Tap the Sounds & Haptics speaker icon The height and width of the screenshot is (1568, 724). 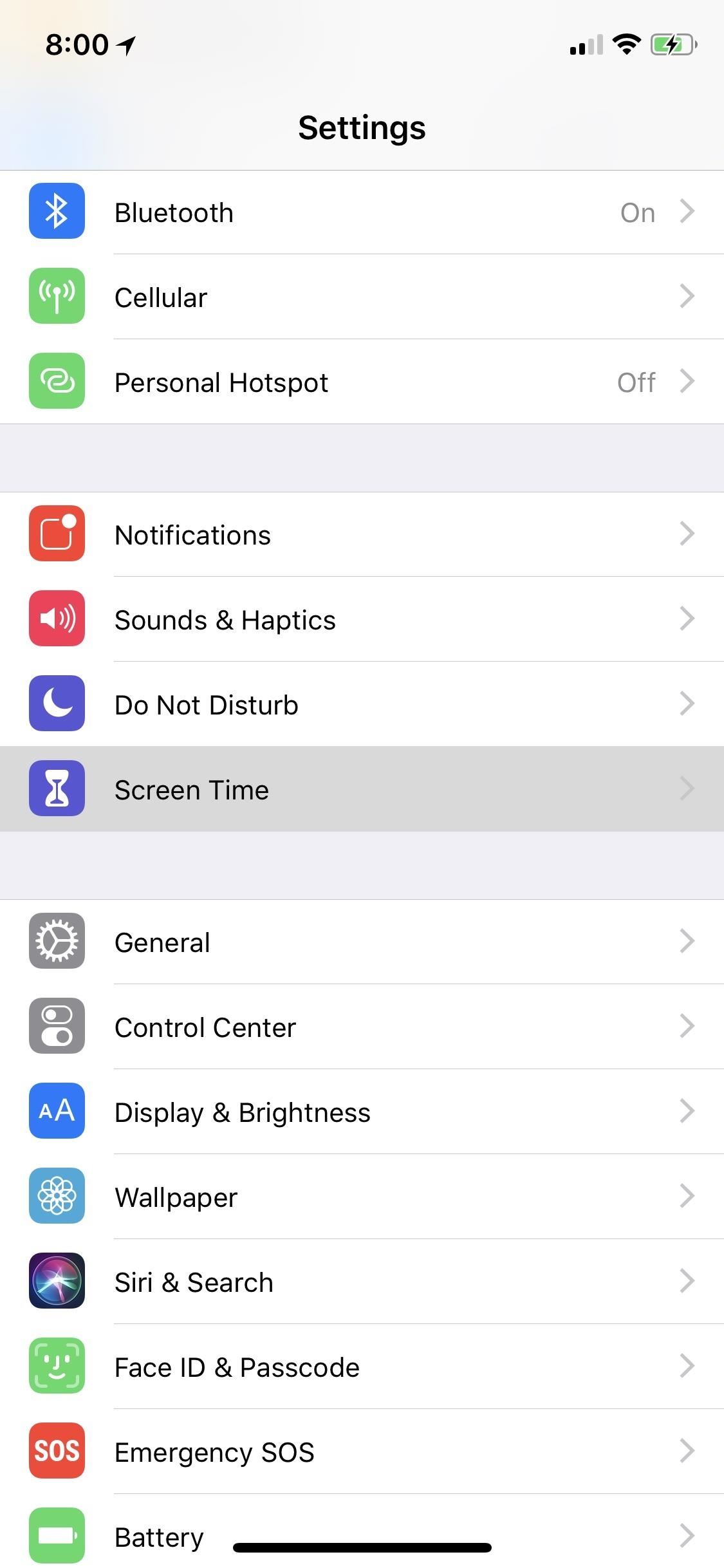coord(57,619)
